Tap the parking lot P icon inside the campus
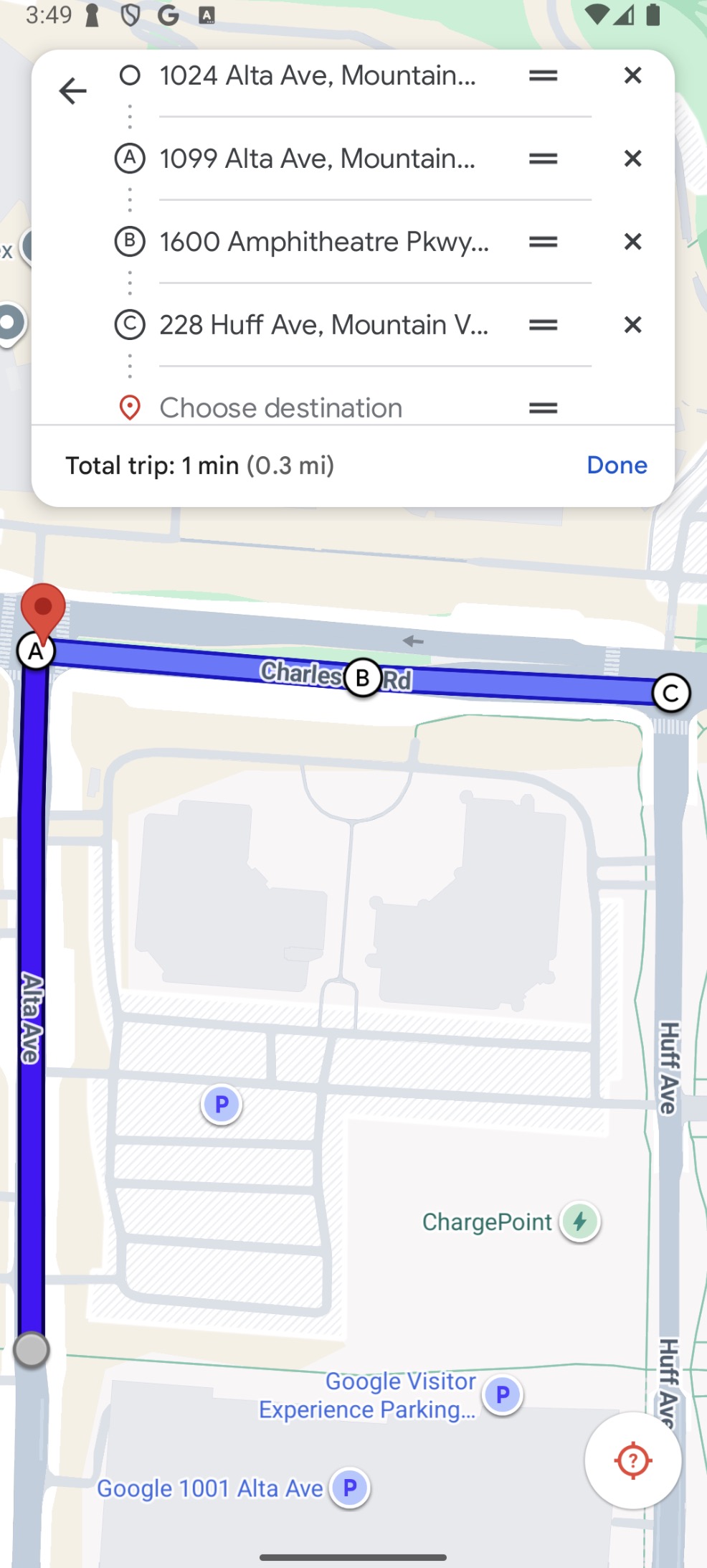The image size is (707, 1568). coord(222,1105)
